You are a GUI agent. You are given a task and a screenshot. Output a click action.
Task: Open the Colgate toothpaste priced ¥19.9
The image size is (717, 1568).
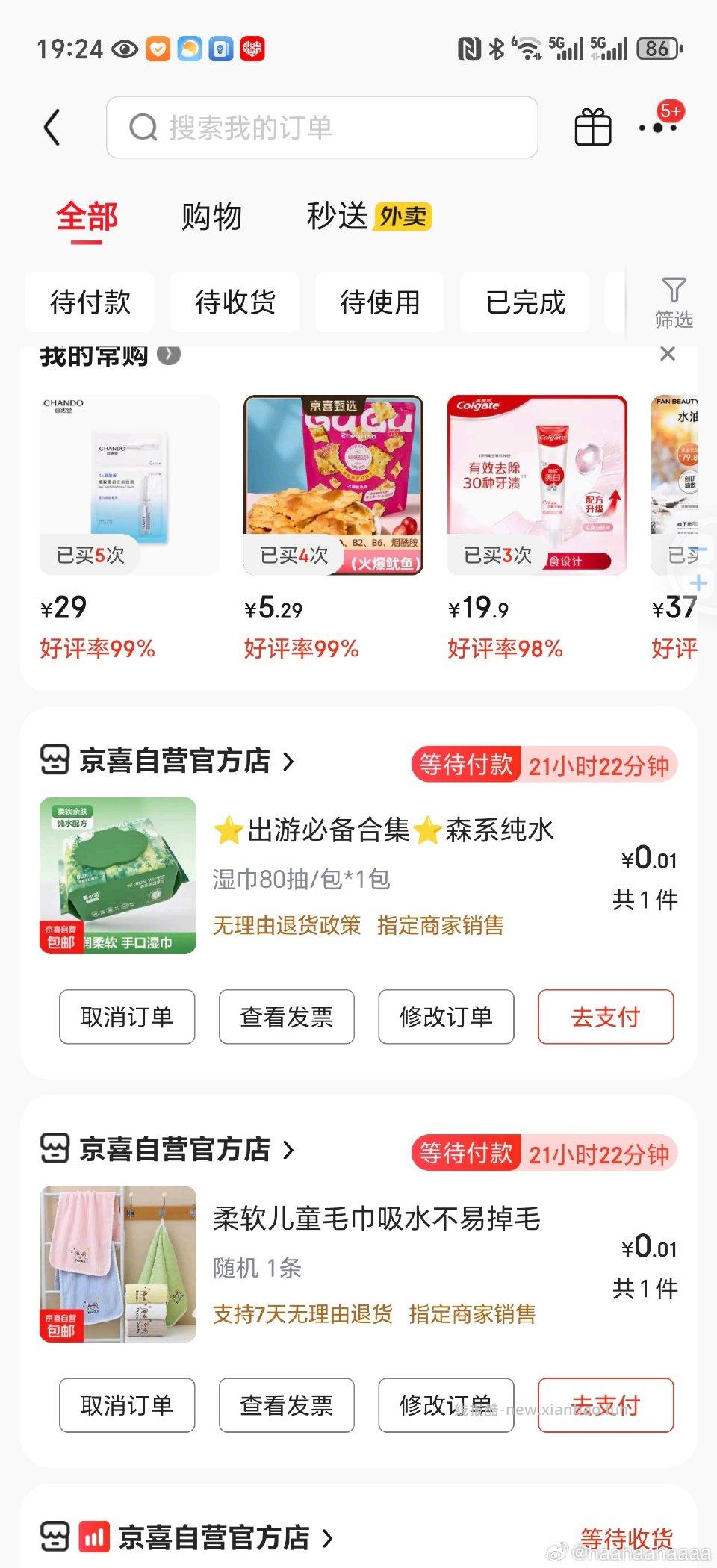click(537, 485)
